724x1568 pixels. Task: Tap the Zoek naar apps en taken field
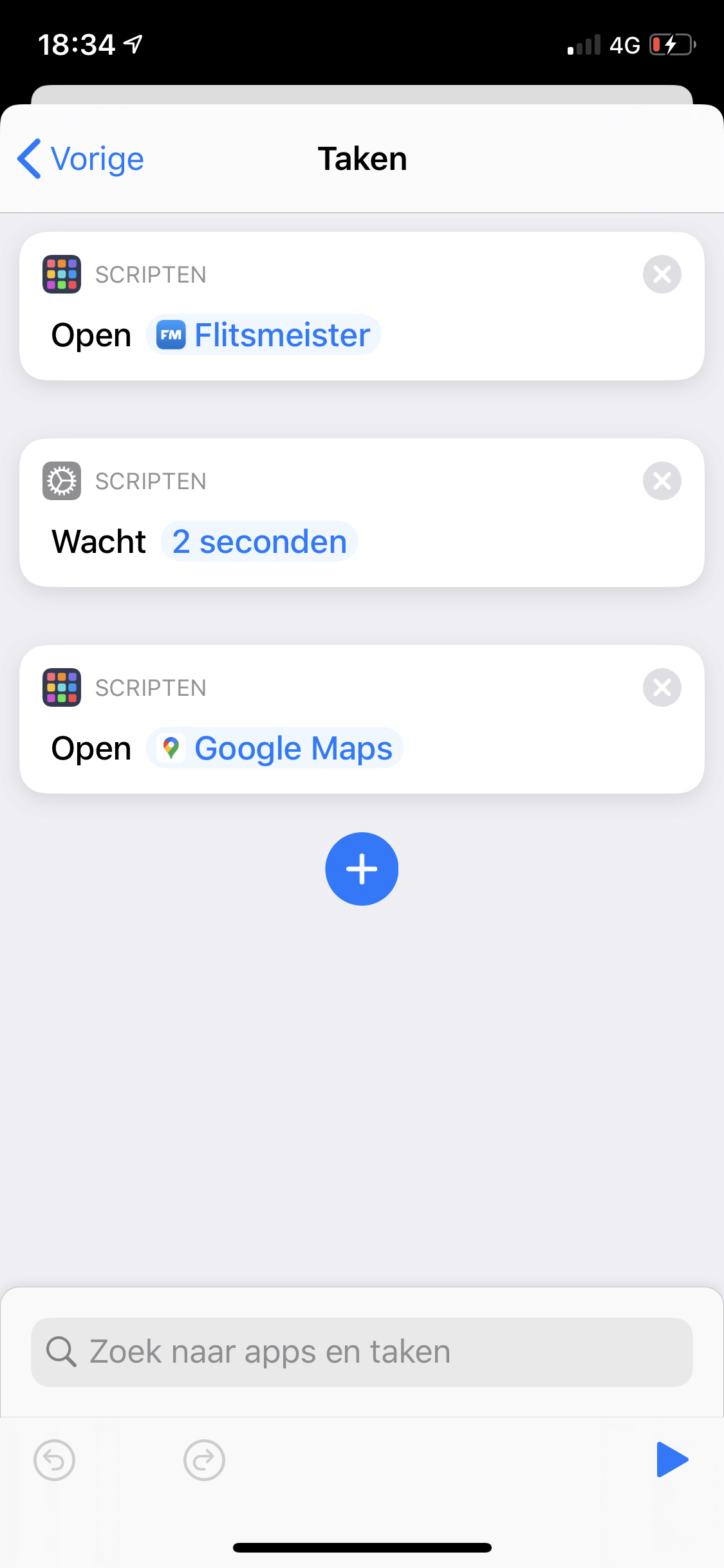(362, 1352)
